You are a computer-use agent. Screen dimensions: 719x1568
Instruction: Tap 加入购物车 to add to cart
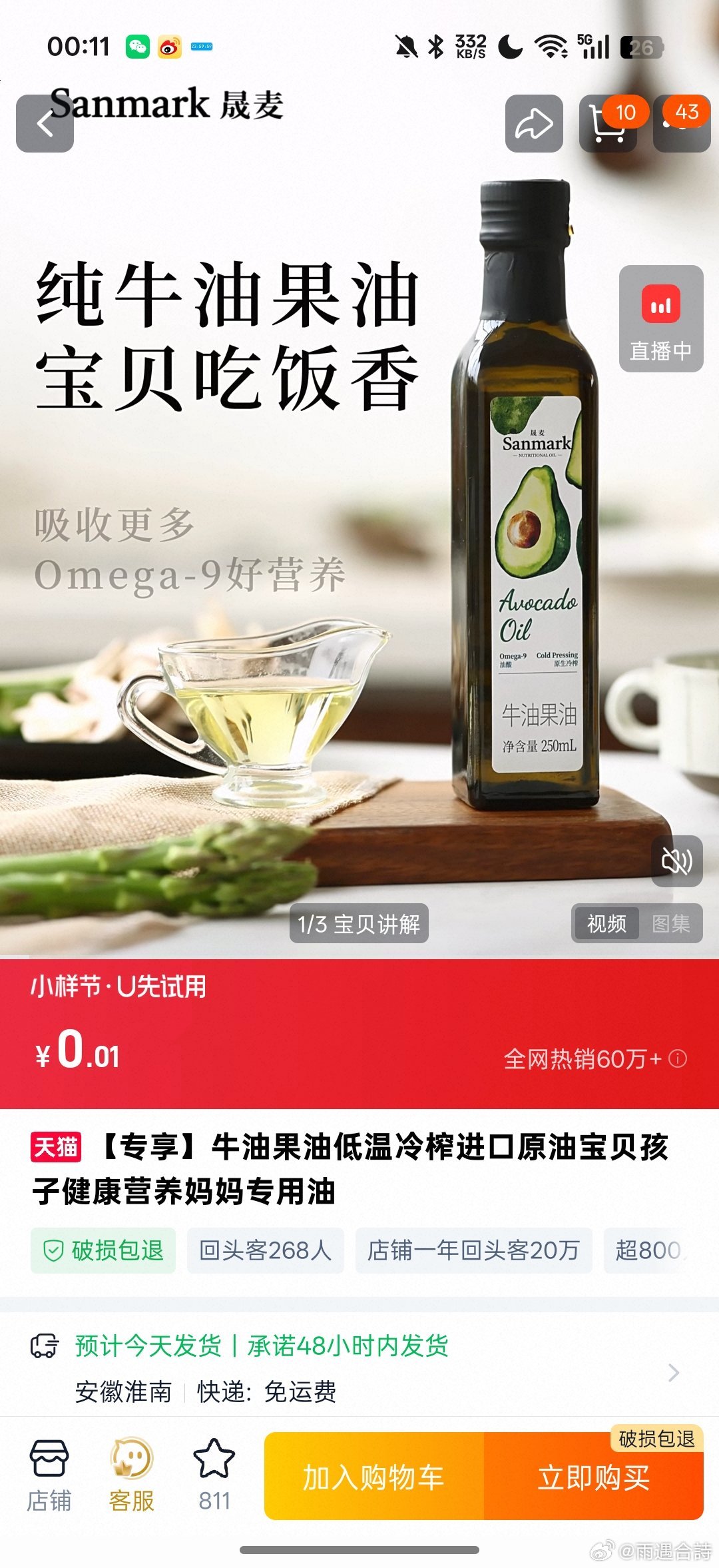click(373, 1477)
